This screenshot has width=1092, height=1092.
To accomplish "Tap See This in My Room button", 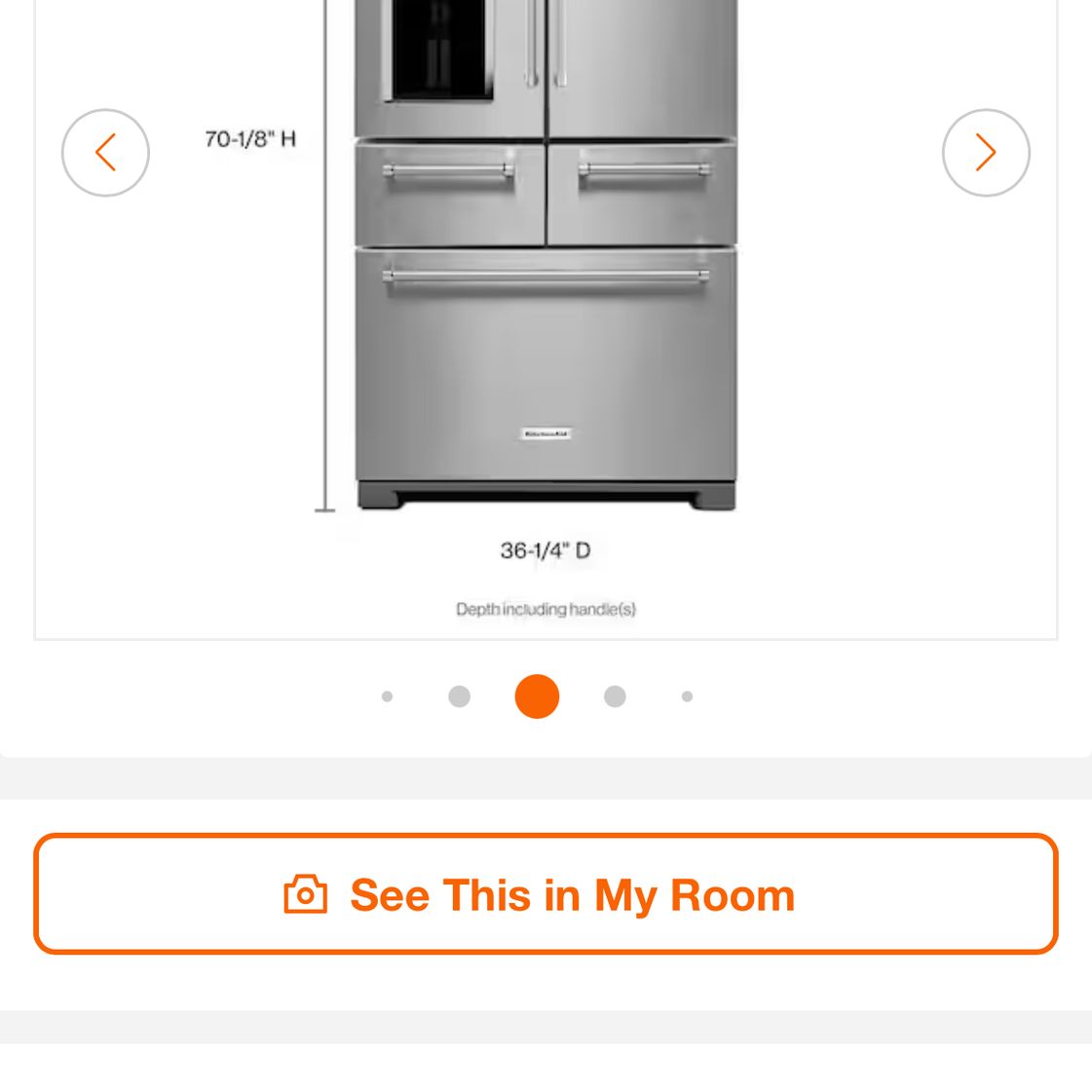I will point(546,894).
